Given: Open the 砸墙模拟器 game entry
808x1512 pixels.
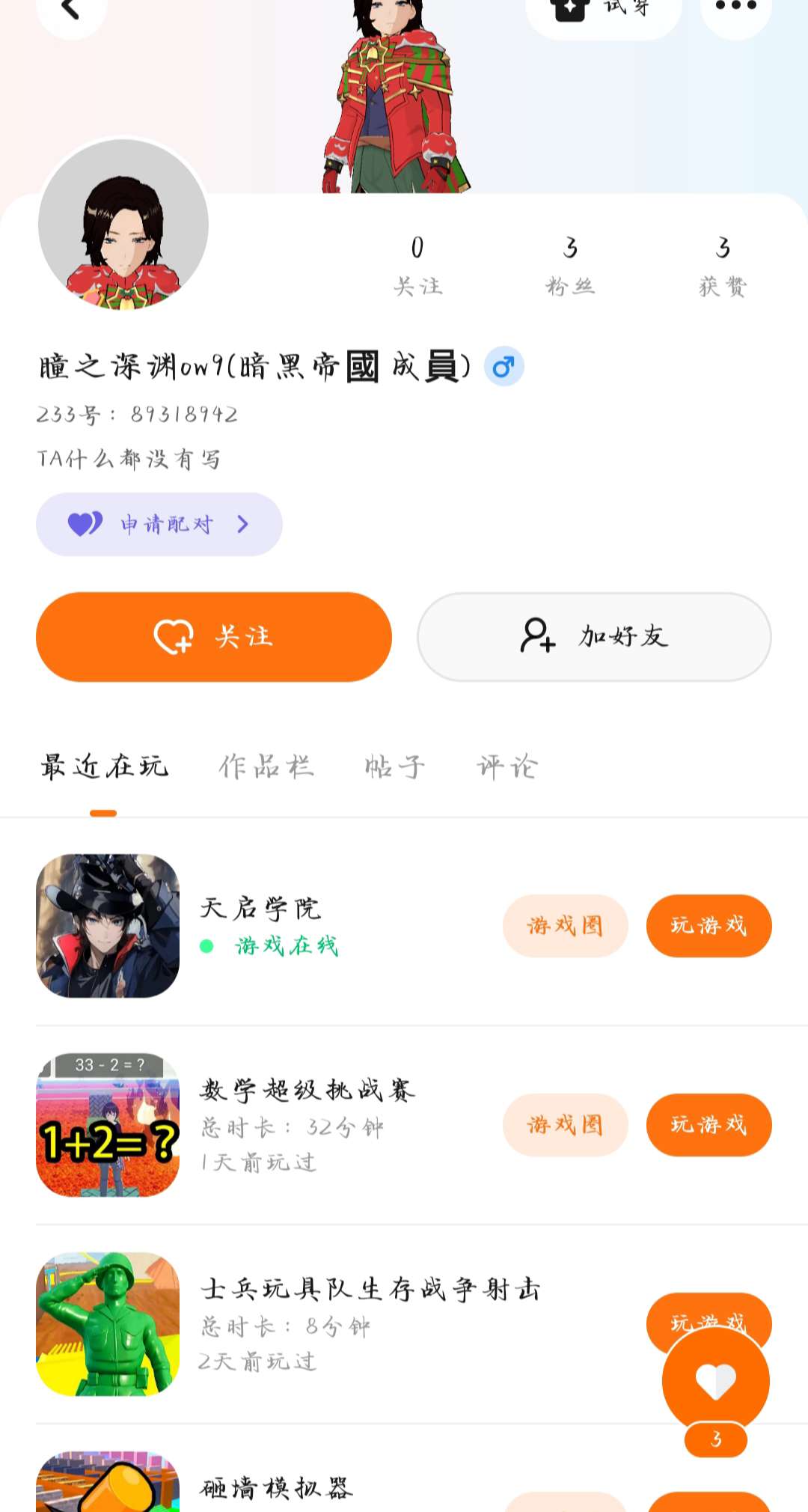Looking at the screenshot, I should (276, 1487).
